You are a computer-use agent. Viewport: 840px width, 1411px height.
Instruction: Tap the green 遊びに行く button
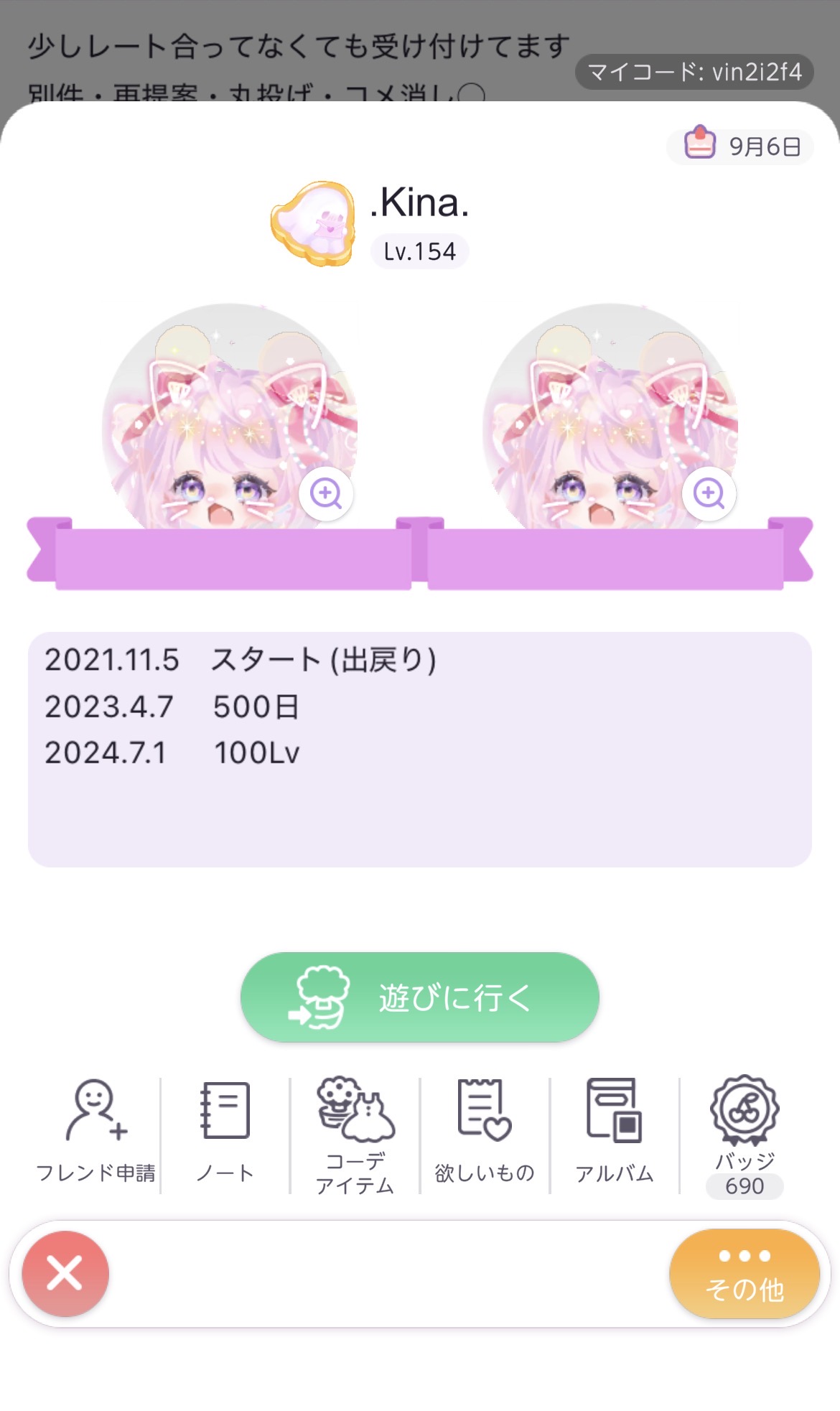(419, 997)
